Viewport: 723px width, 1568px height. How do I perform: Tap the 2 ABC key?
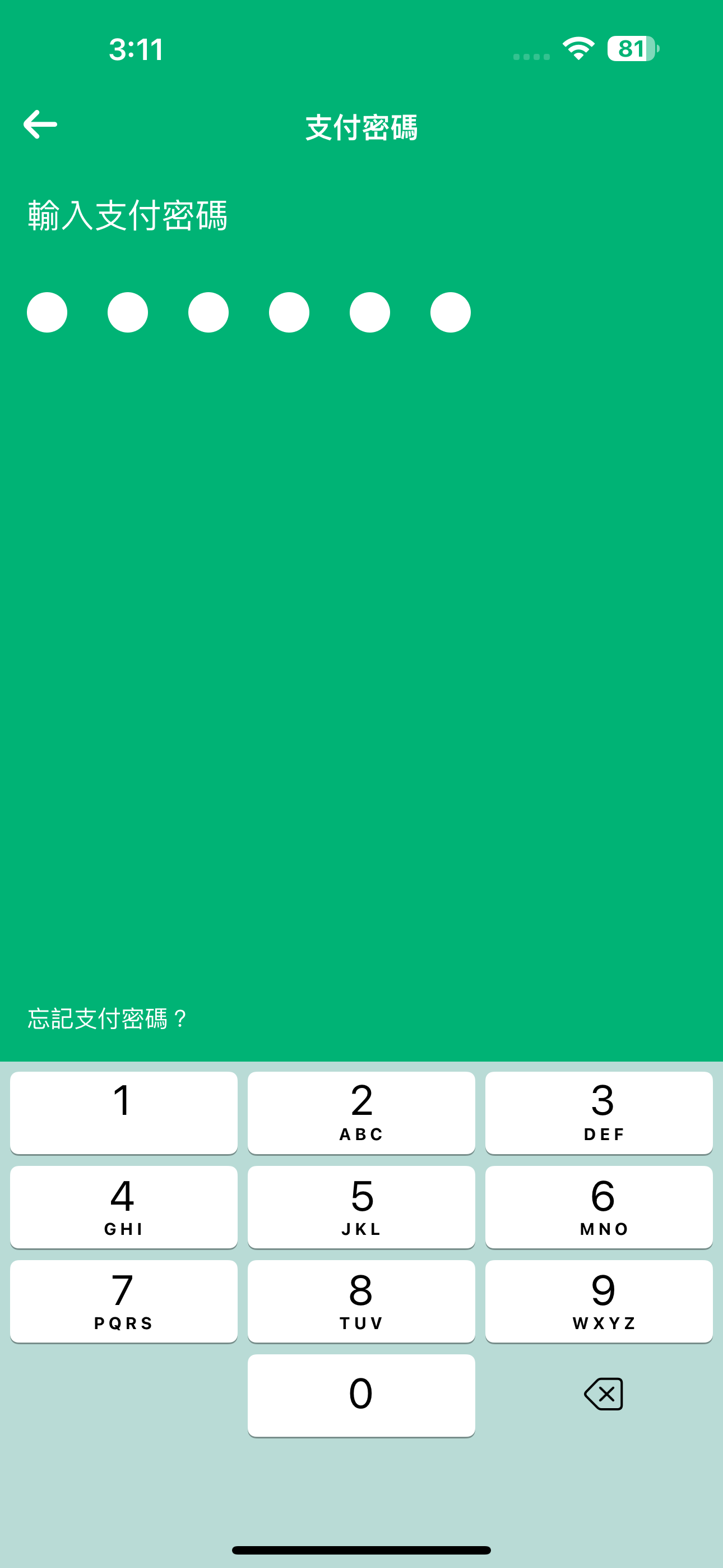[361, 1112]
